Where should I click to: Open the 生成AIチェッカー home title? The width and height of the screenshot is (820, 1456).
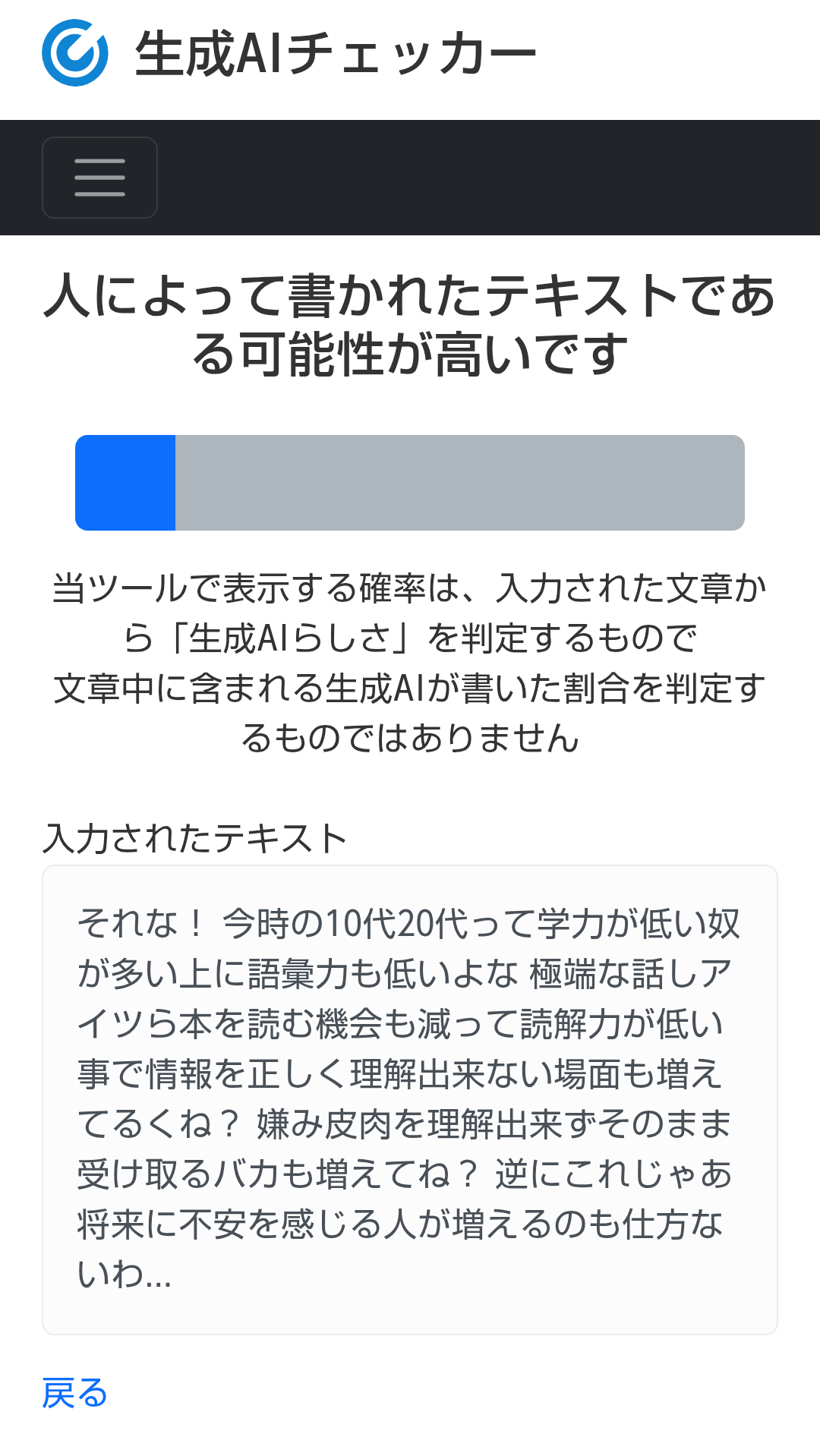point(334,53)
